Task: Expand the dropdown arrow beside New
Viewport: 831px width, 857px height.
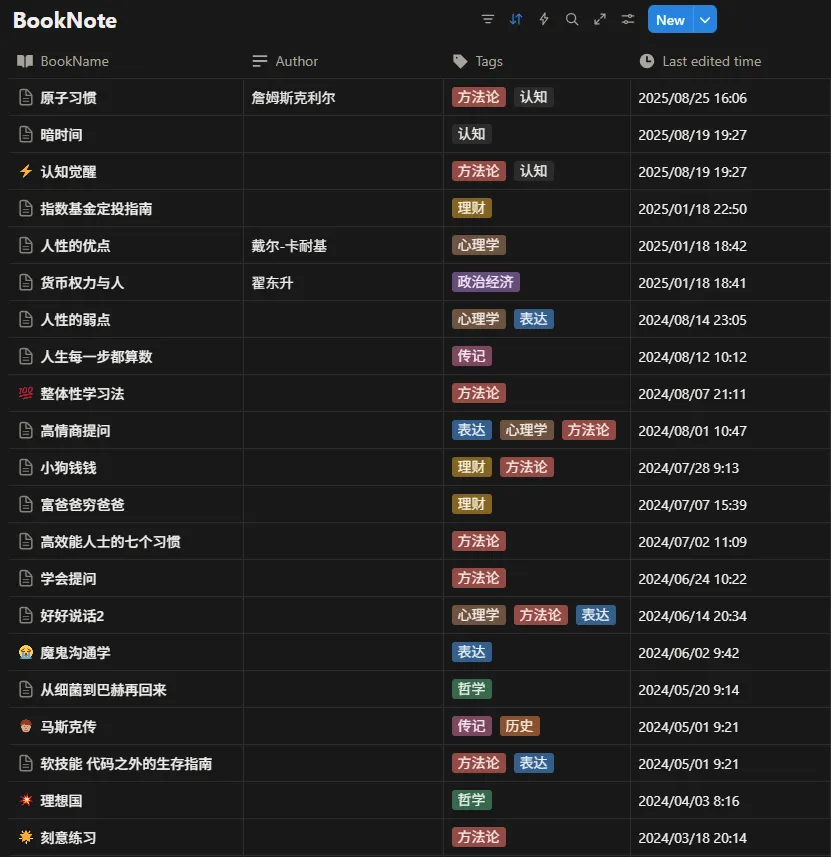Action: [705, 19]
